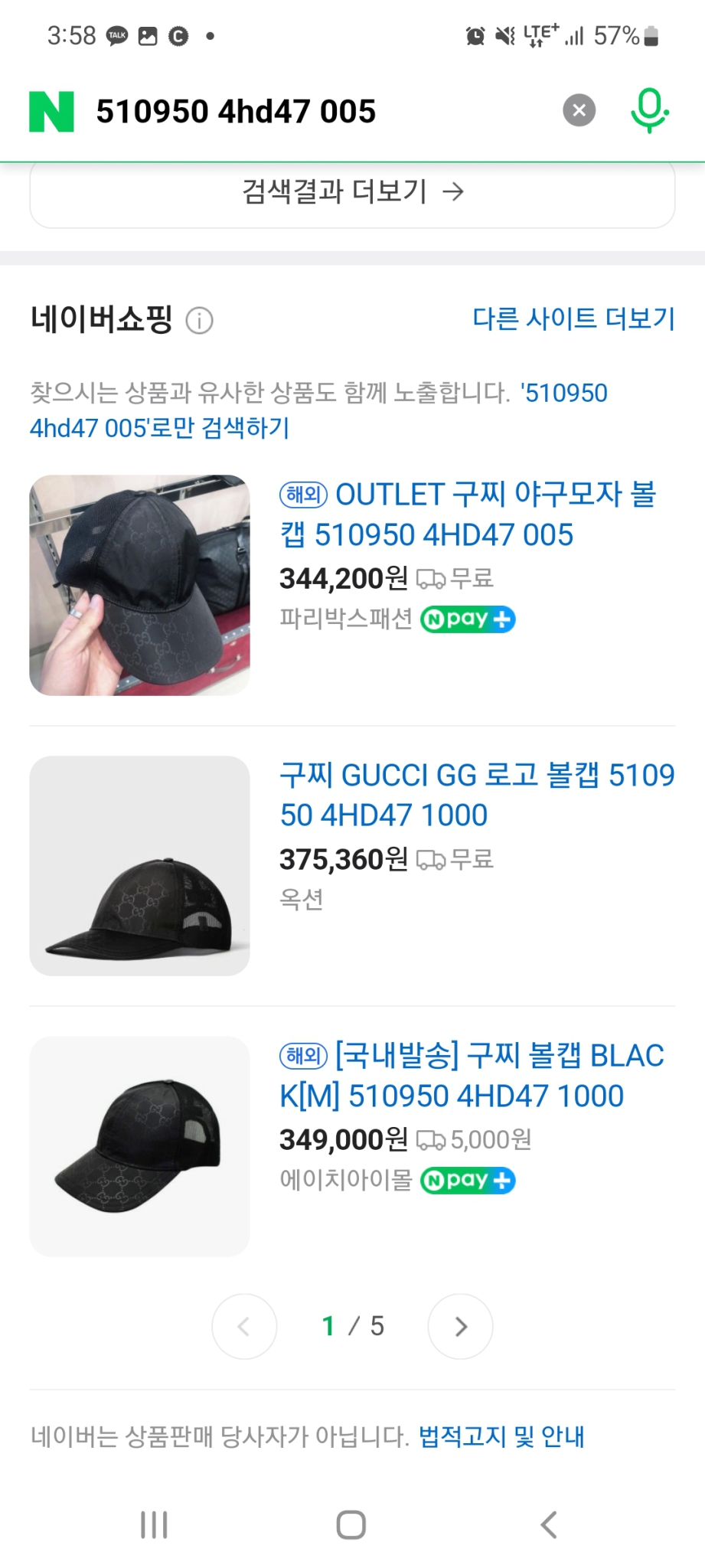Tap the delivery truck icon showing 무료 shipping
The image size is (705, 1568).
(432, 580)
